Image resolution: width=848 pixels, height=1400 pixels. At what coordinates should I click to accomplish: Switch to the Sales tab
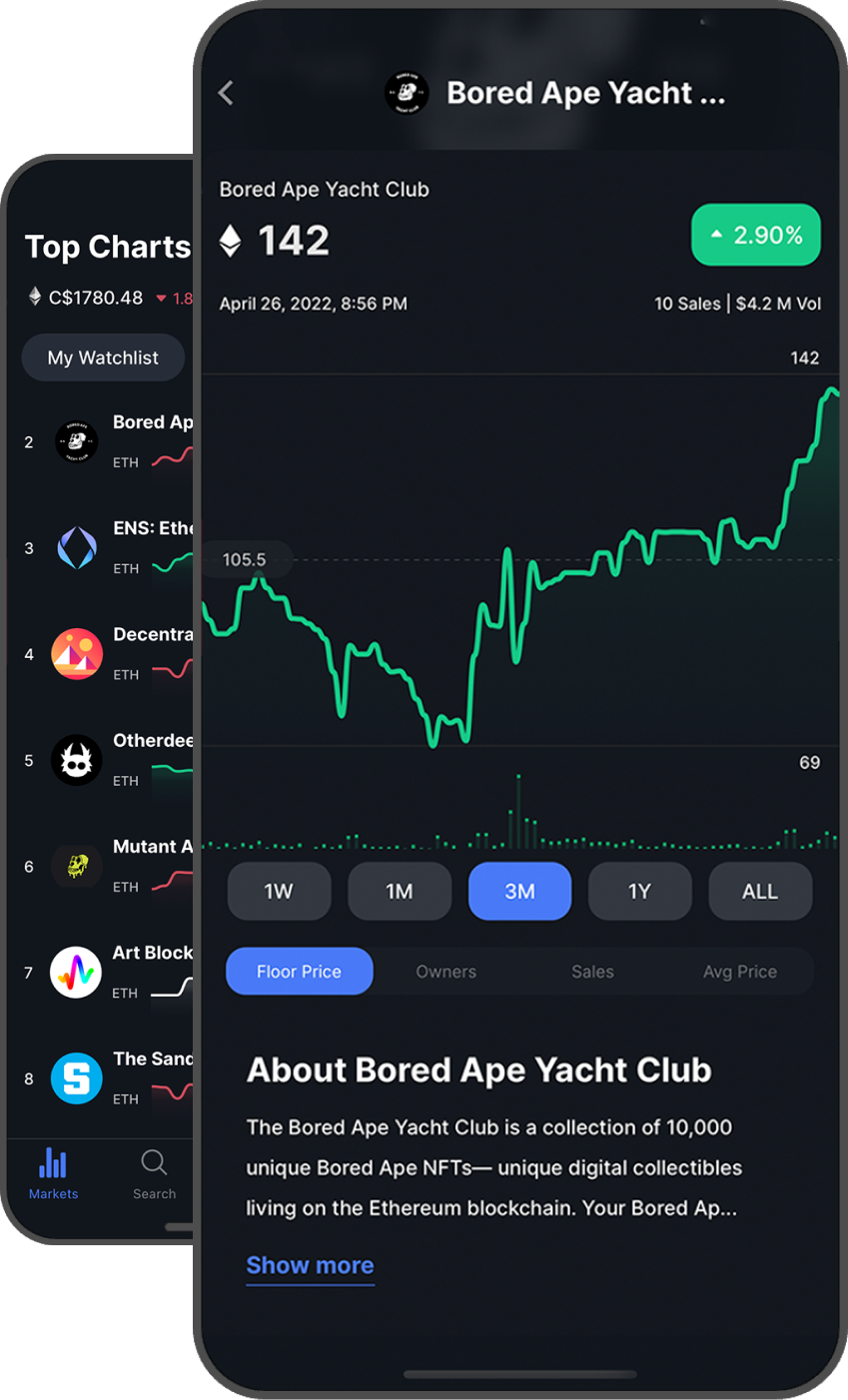(592, 971)
